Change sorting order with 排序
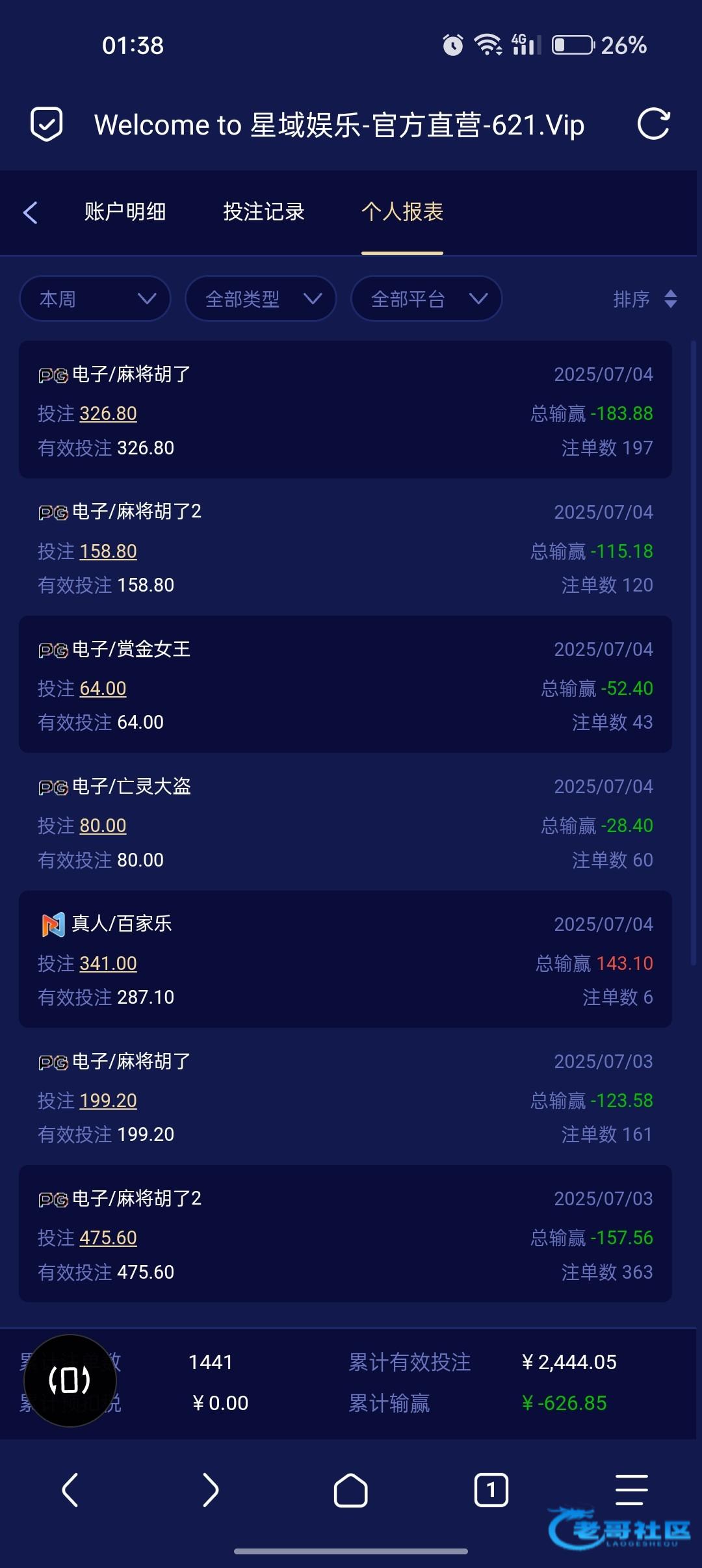Image resolution: width=702 pixels, height=1568 pixels. point(644,299)
